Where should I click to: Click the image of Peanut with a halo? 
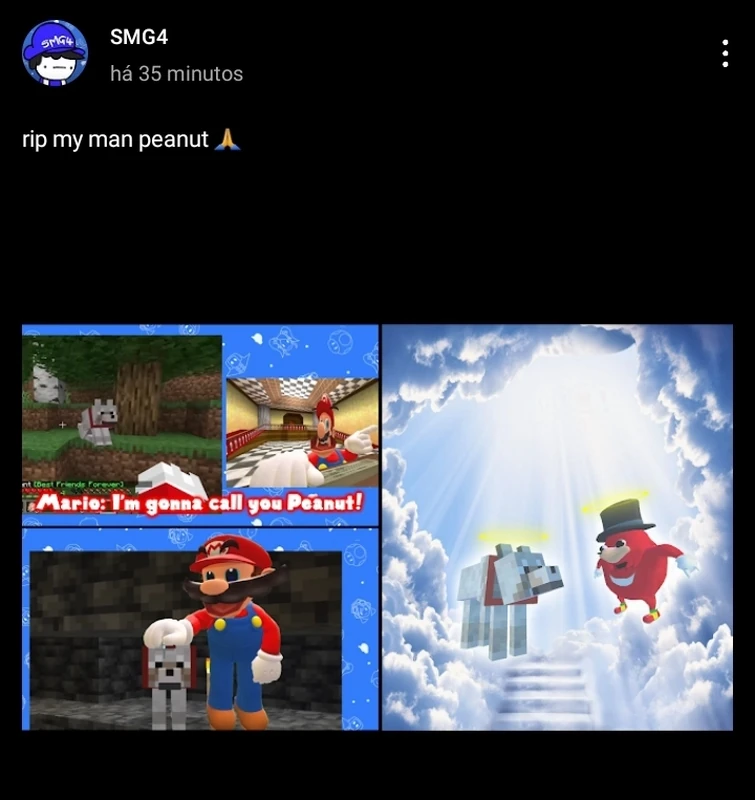(x=510, y=585)
